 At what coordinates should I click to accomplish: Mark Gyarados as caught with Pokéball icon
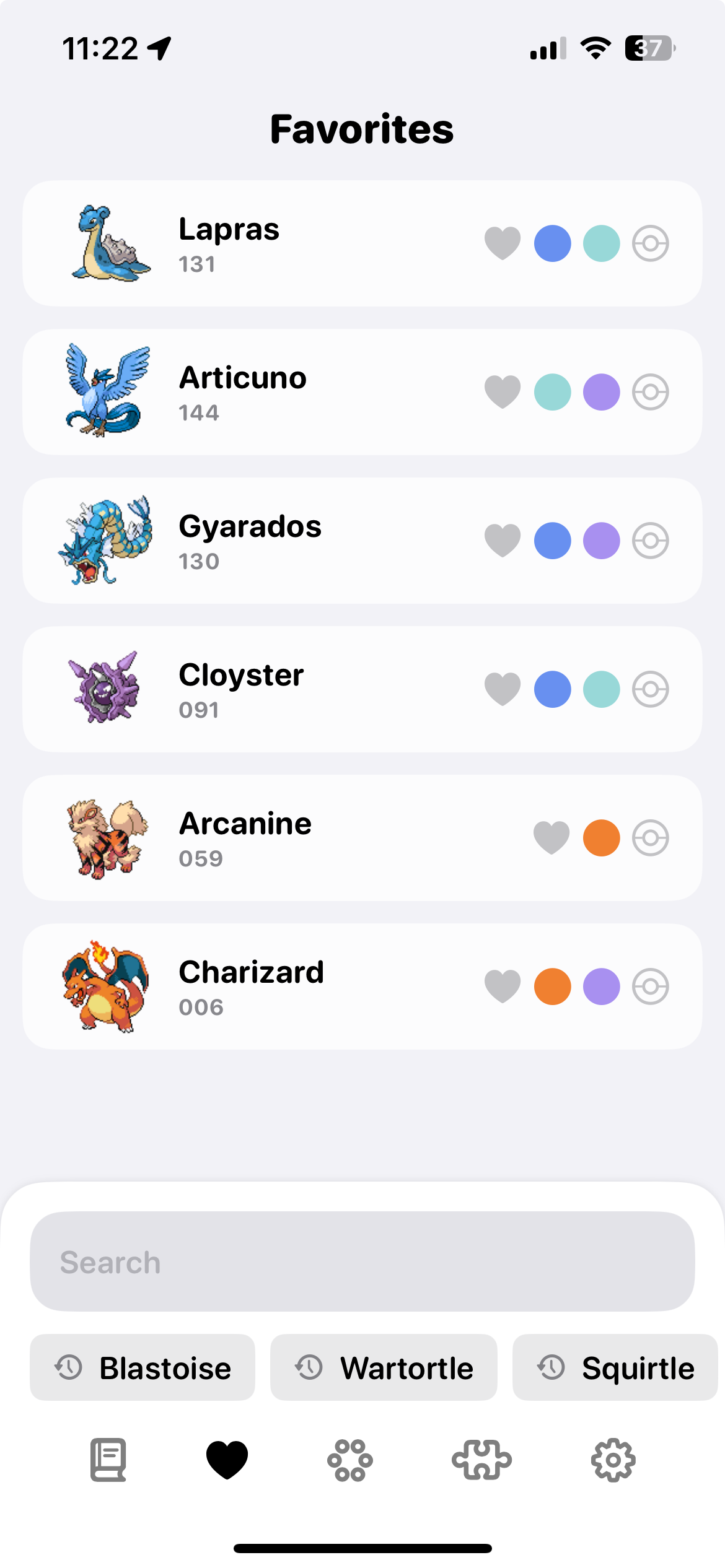coord(650,541)
